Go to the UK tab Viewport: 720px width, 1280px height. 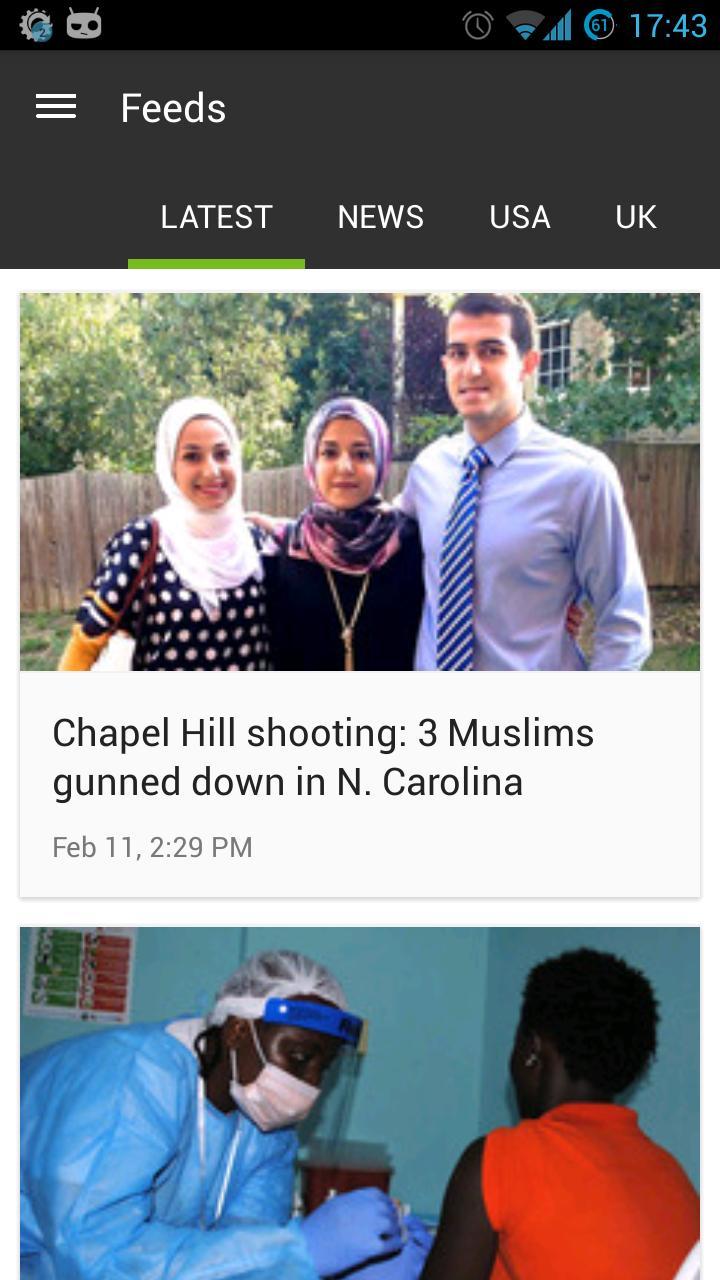click(x=636, y=217)
